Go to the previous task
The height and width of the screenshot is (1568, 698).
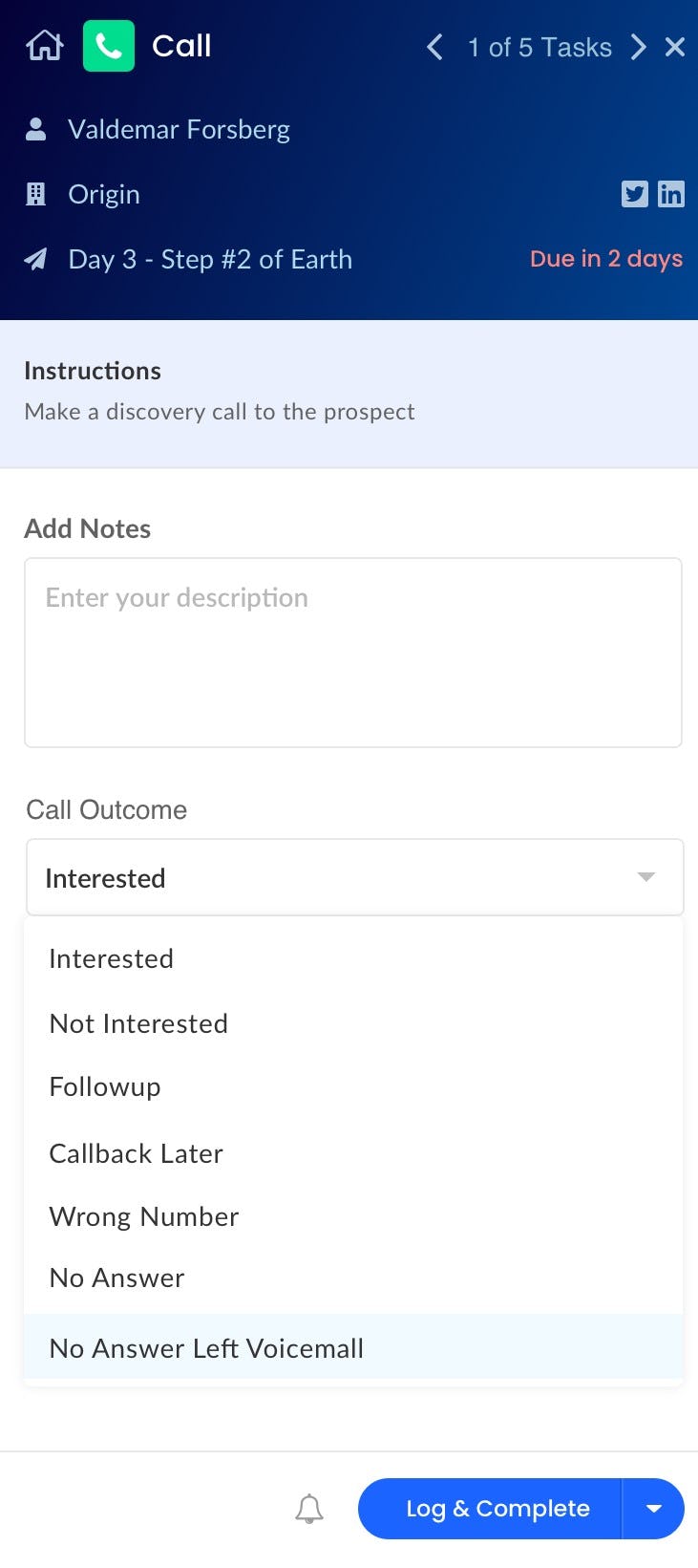click(435, 47)
